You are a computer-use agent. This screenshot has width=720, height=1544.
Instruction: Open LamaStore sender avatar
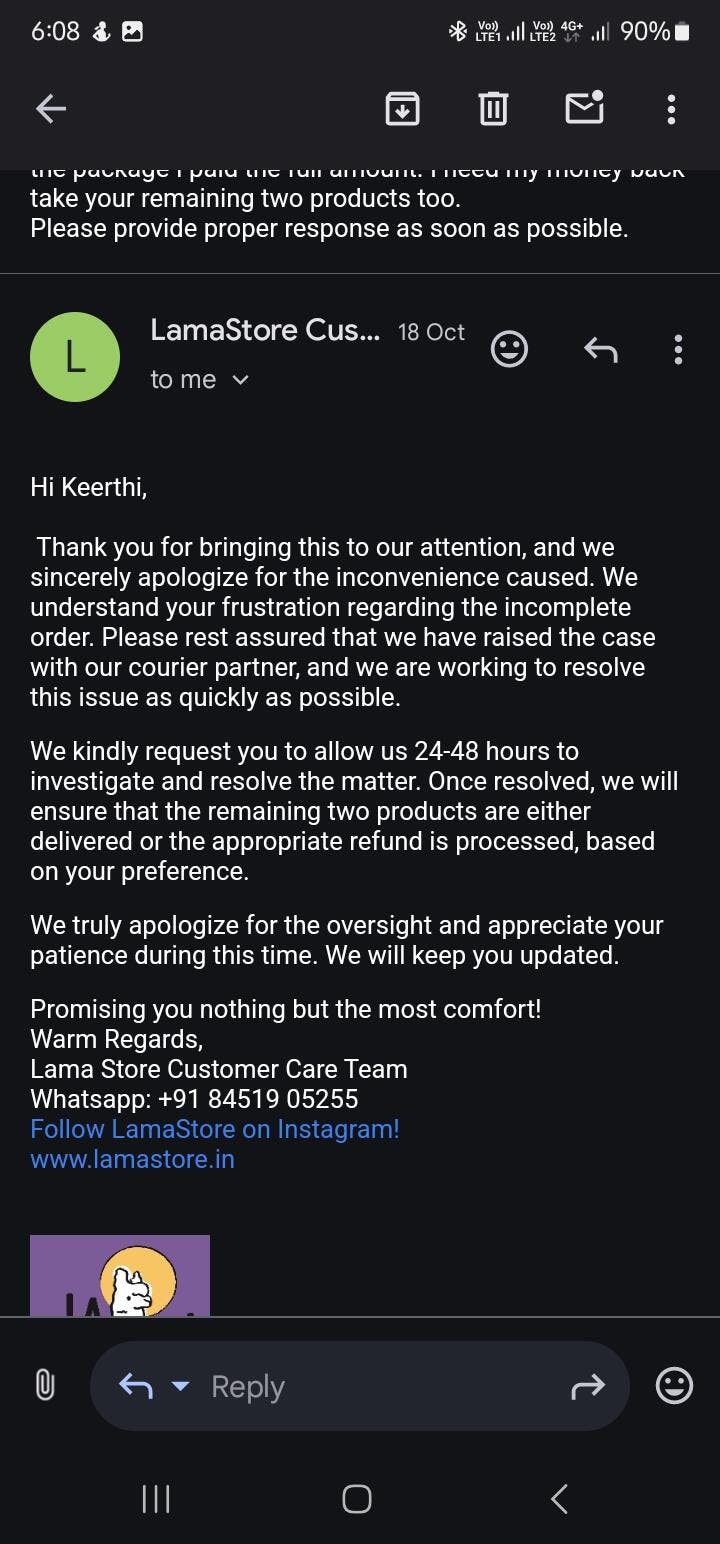click(75, 357)
